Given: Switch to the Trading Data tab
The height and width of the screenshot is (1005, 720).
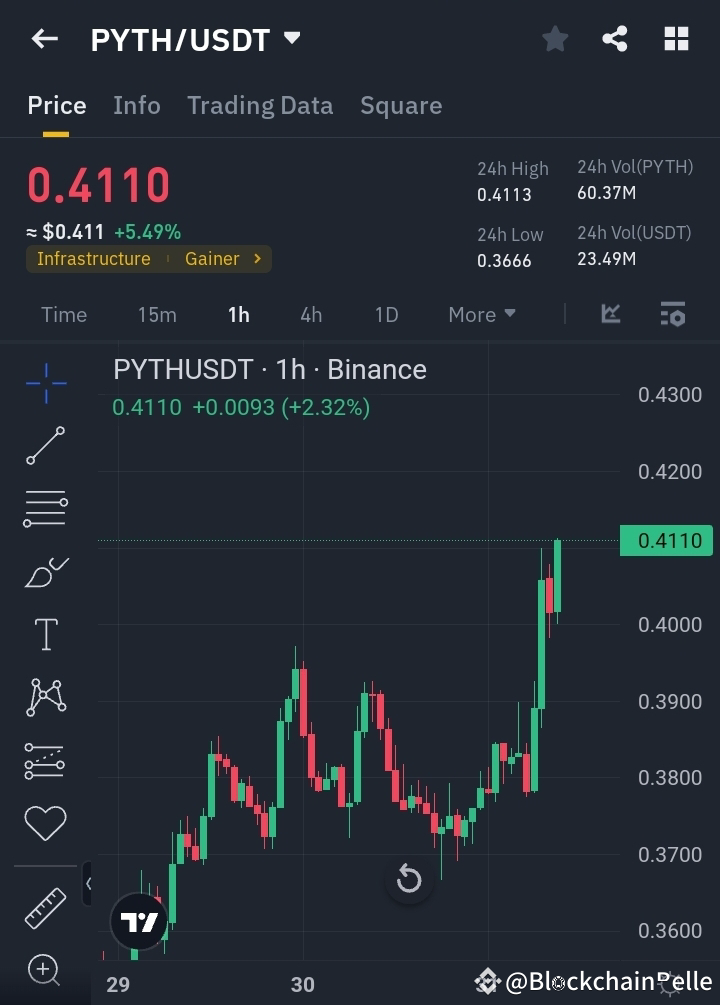Looking at the screenshot, I should click(260, 105).
